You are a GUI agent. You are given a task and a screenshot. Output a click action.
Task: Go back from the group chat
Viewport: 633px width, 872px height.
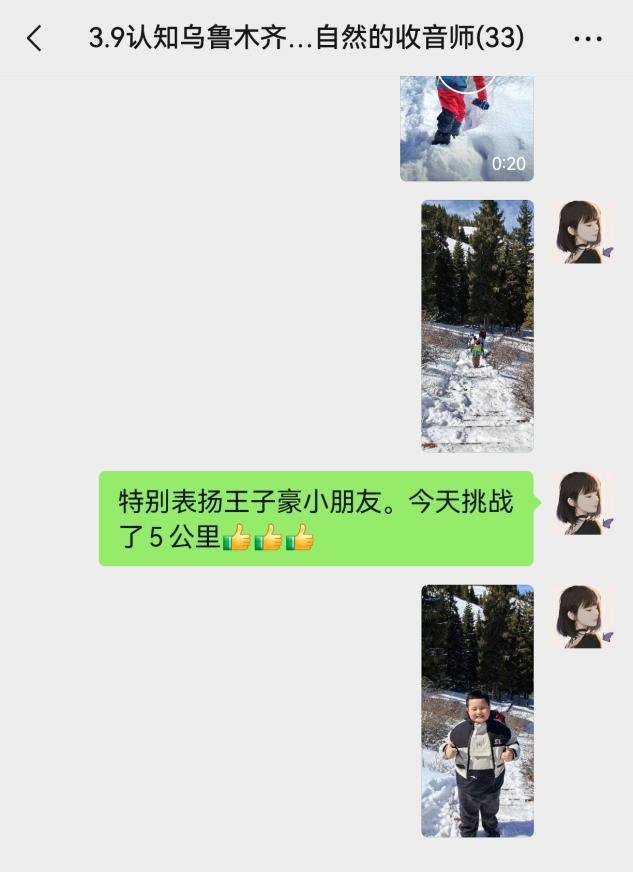34,39
